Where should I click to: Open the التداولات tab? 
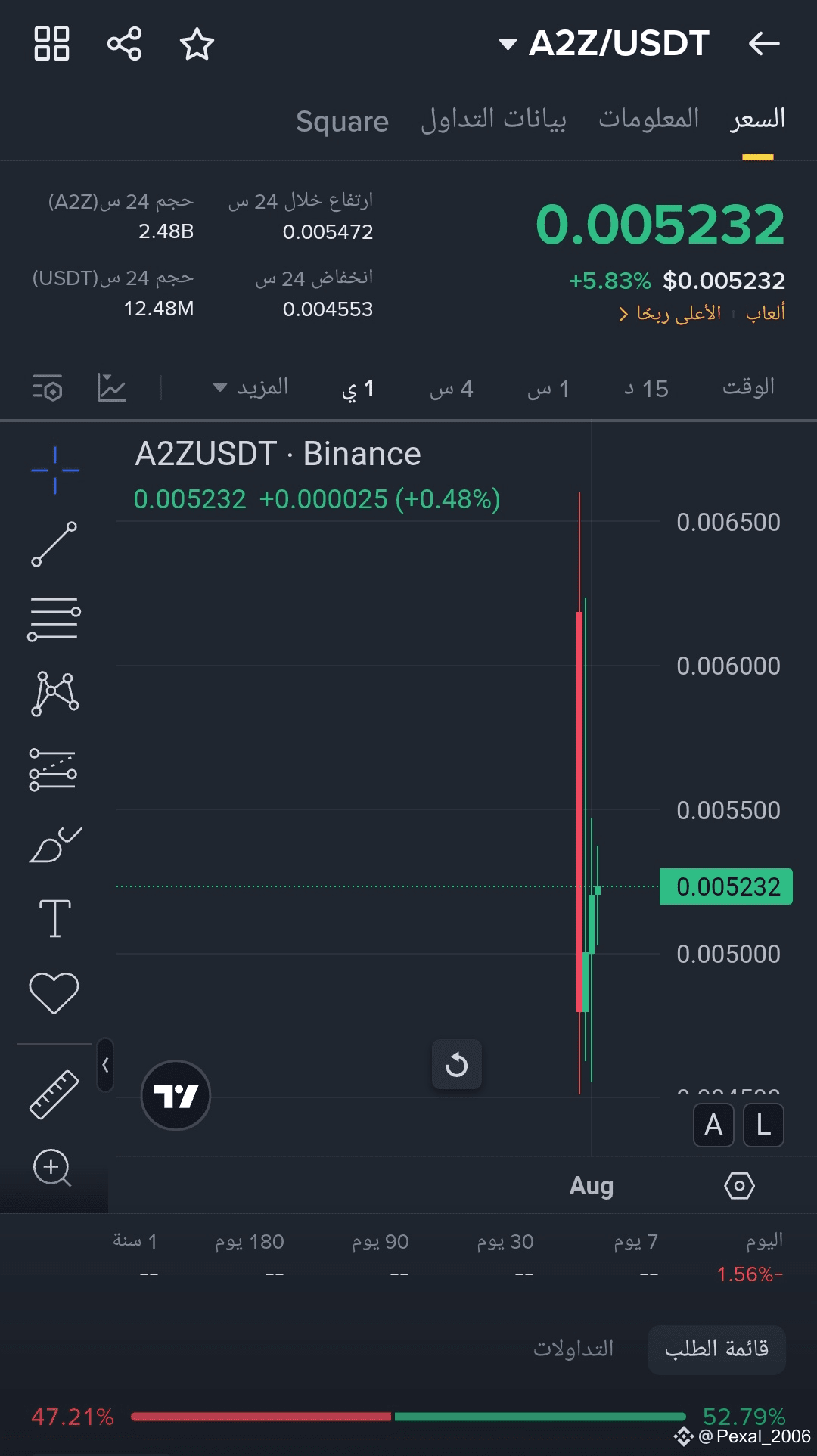click(573, 1349)
